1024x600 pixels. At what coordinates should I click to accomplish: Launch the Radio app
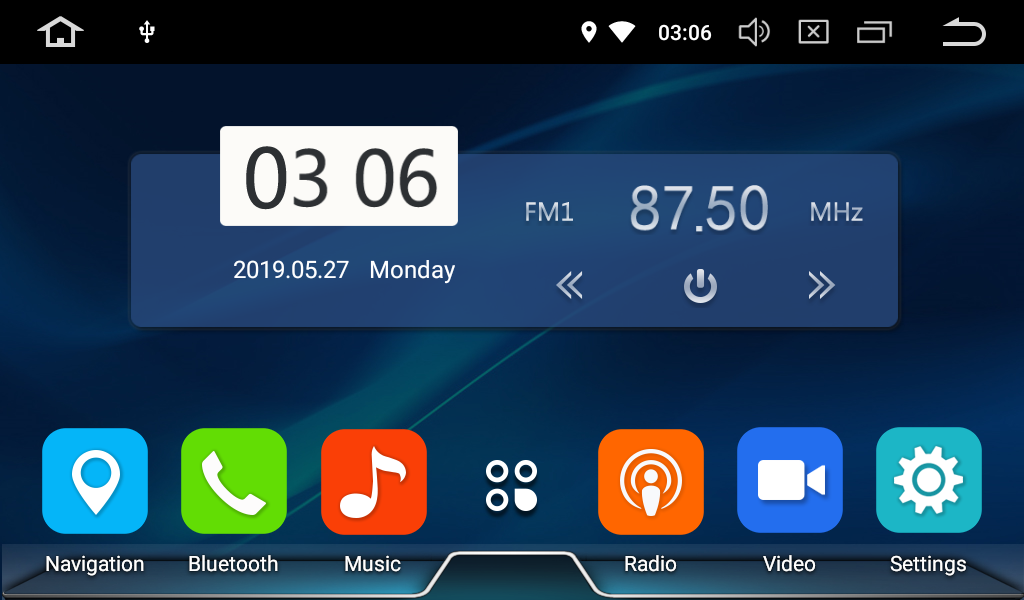(650, 481)
